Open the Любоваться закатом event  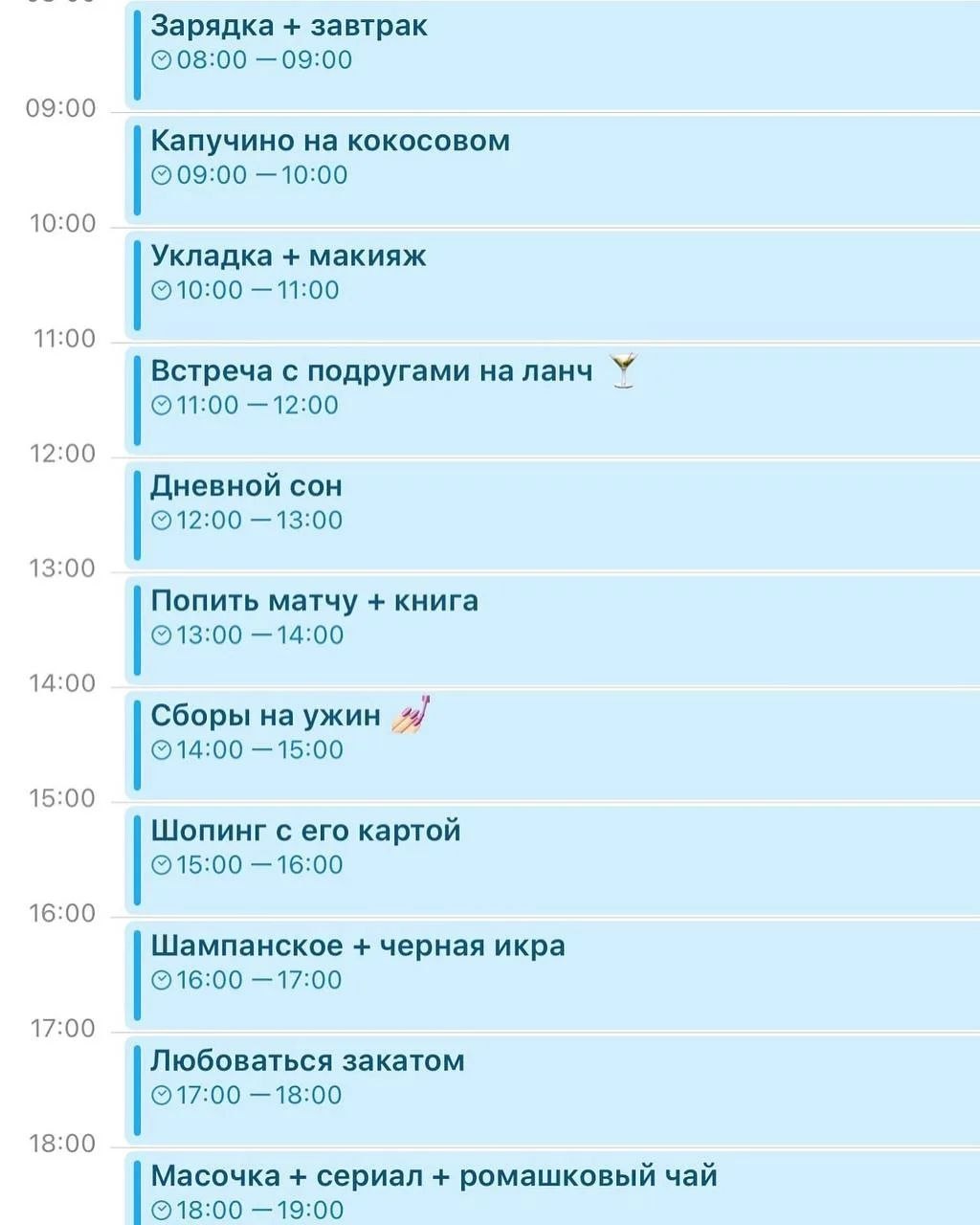coord(307,1060)
